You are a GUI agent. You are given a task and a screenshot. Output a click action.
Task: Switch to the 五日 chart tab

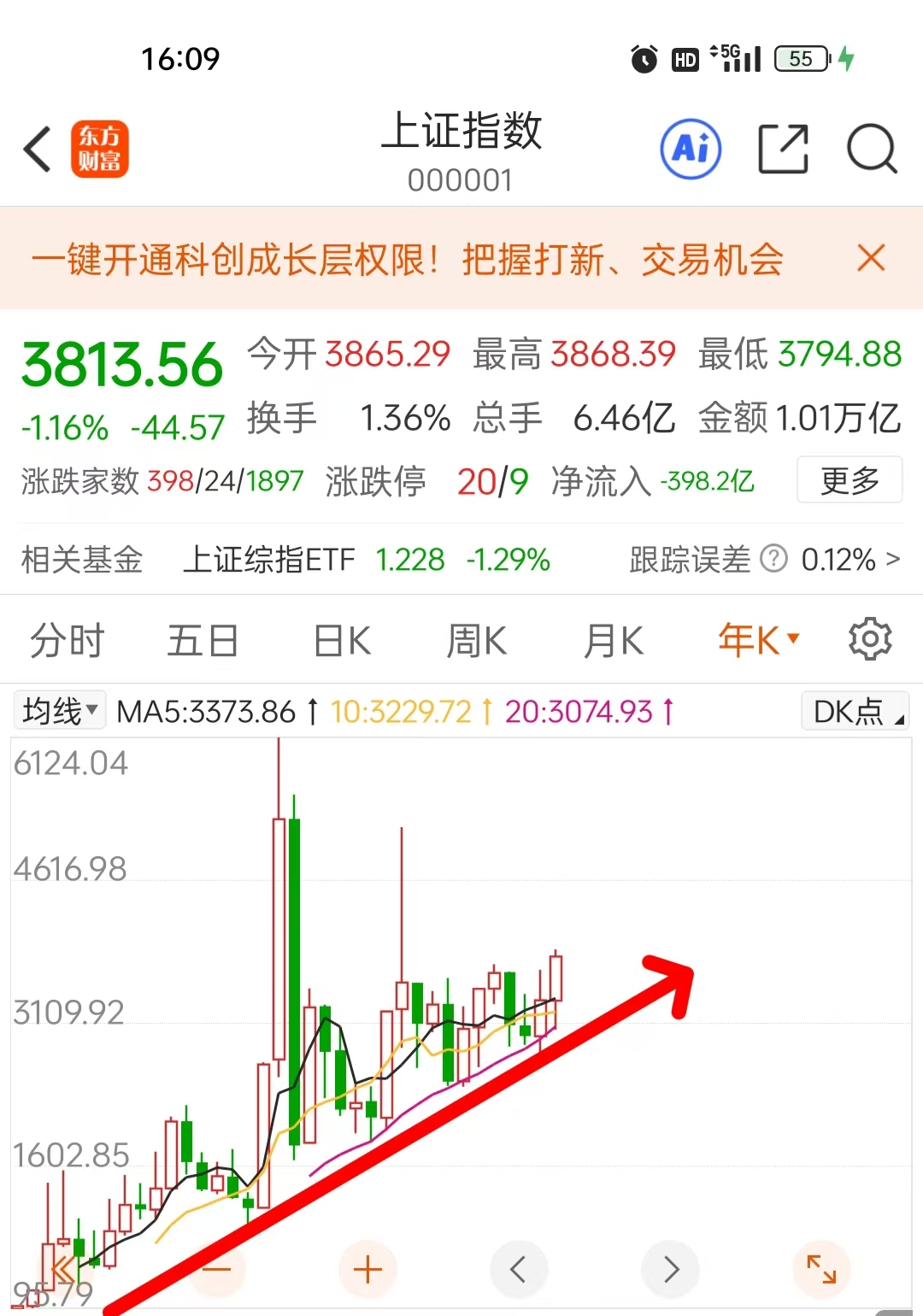coord(203,641)
